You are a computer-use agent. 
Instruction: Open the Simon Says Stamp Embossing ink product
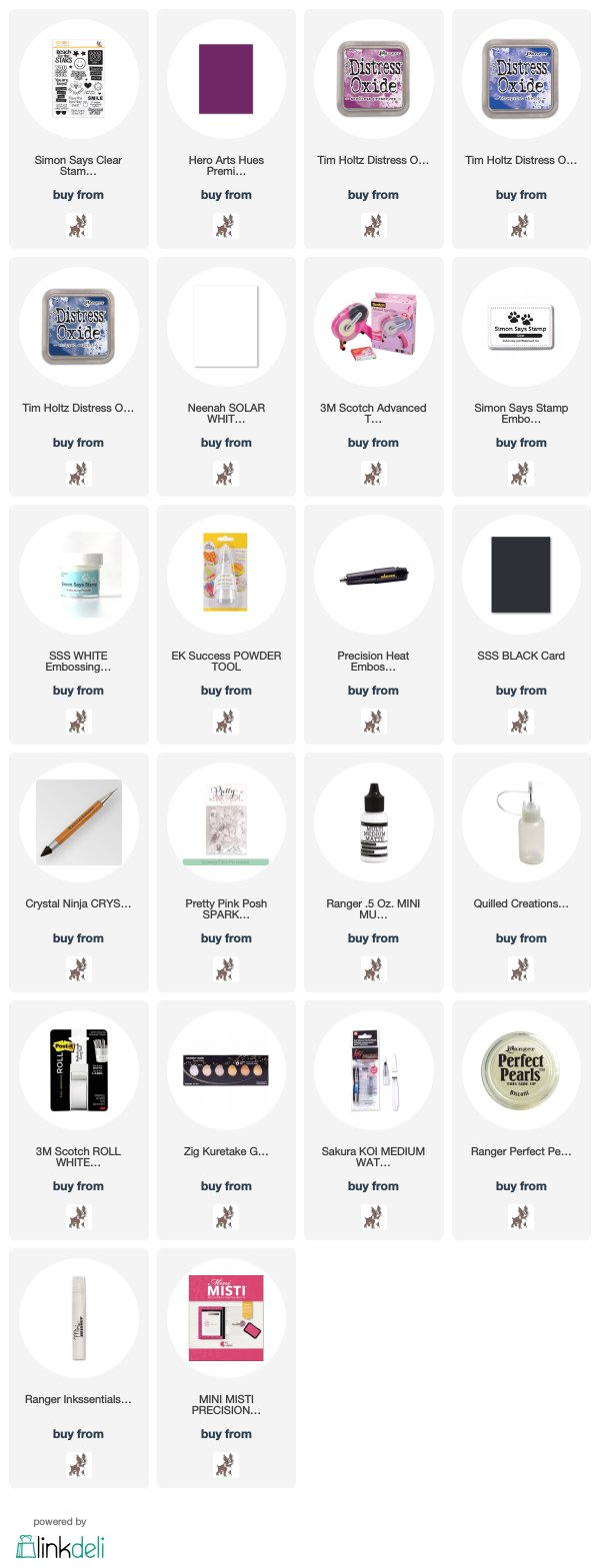(x=521, y=328)
